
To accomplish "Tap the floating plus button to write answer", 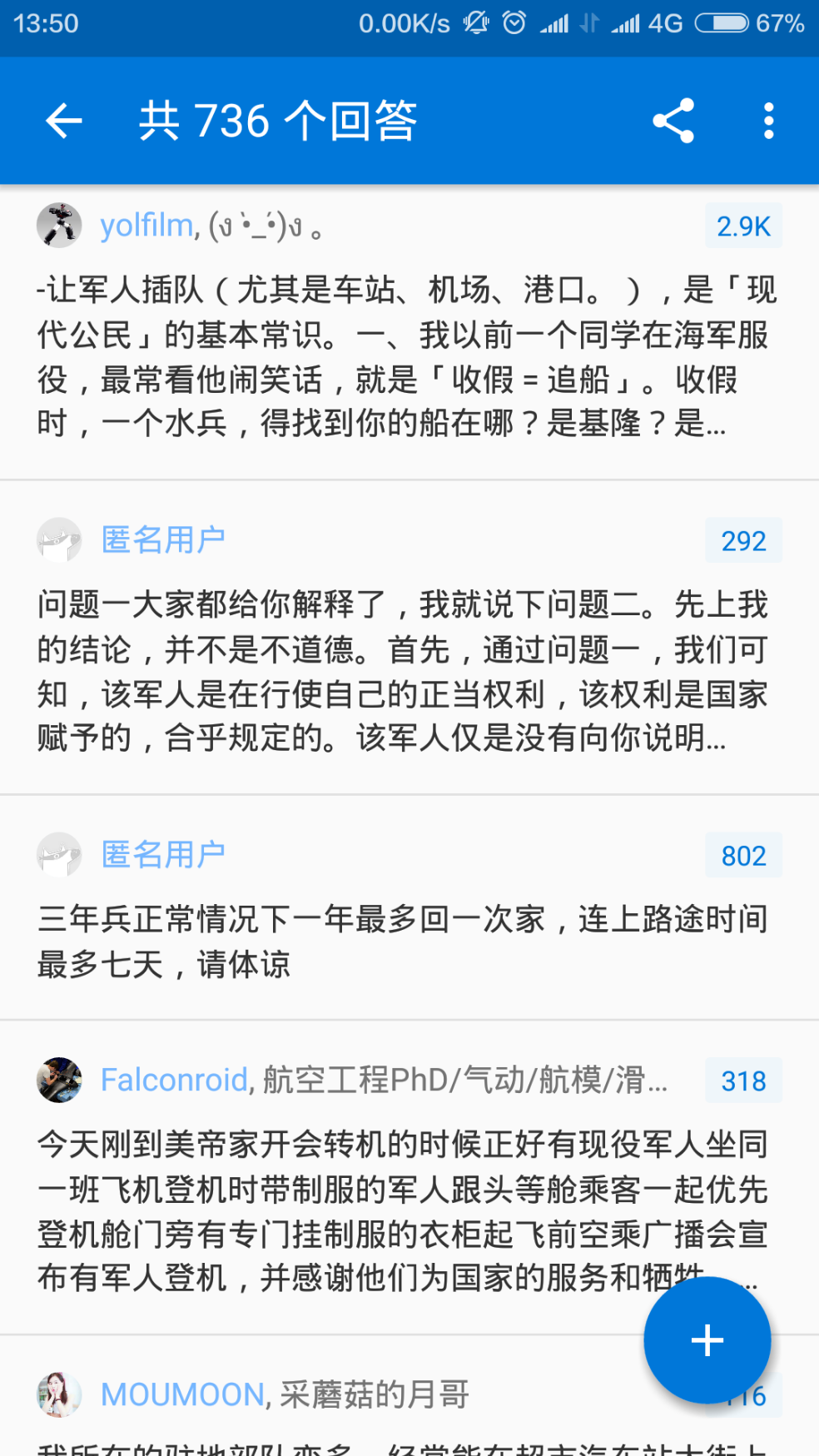I will point(707,1339).
